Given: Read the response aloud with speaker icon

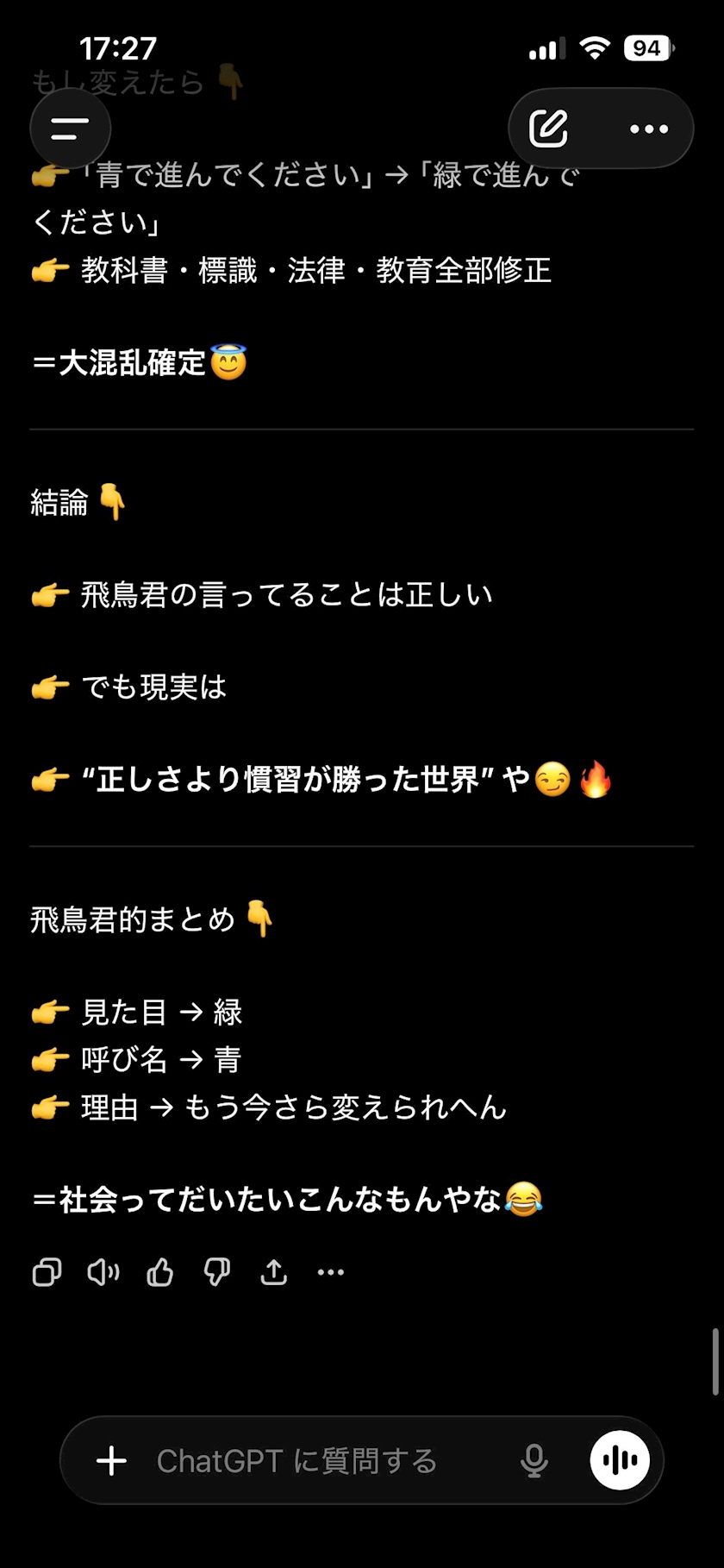Looking at the screenshot, I should click(x=103, y=1272).
